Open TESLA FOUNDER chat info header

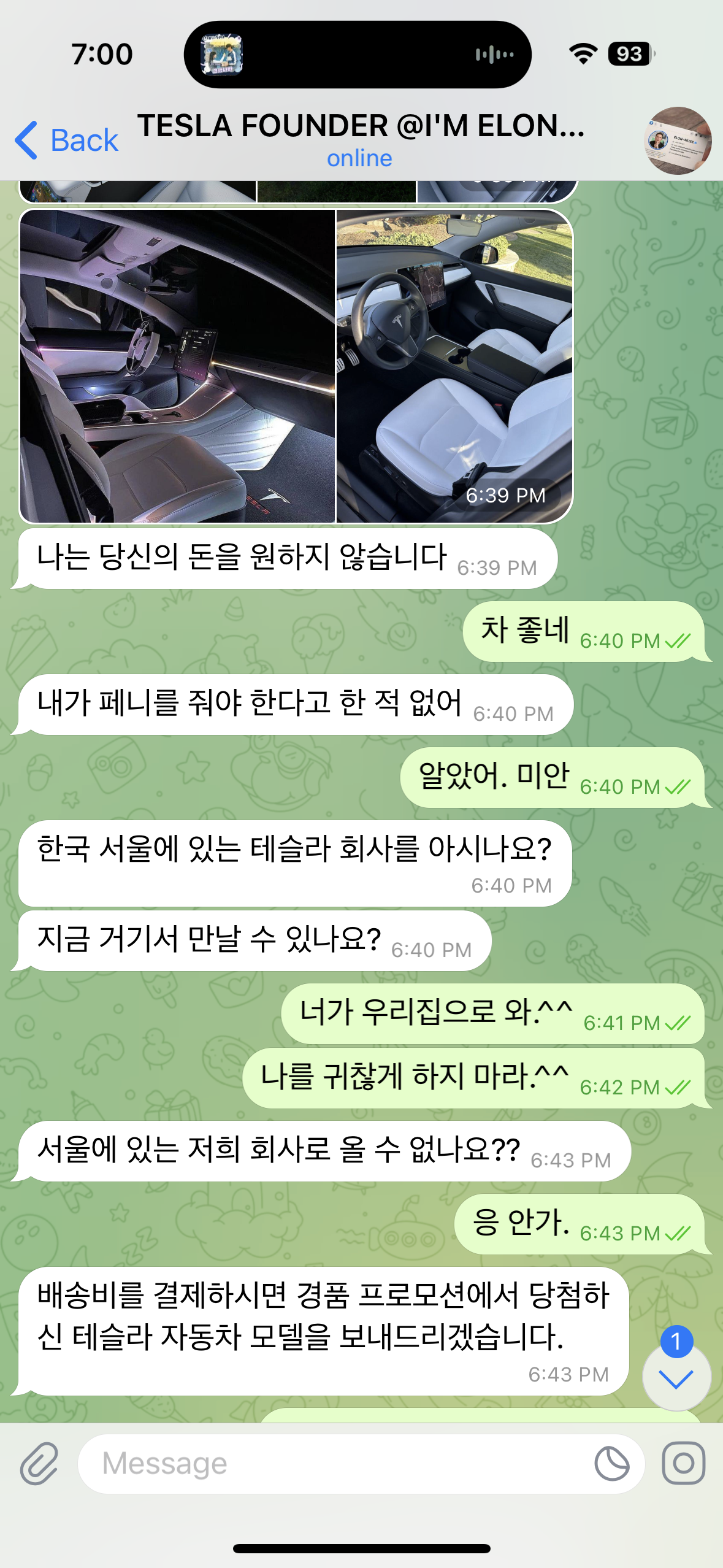(361, 139)
